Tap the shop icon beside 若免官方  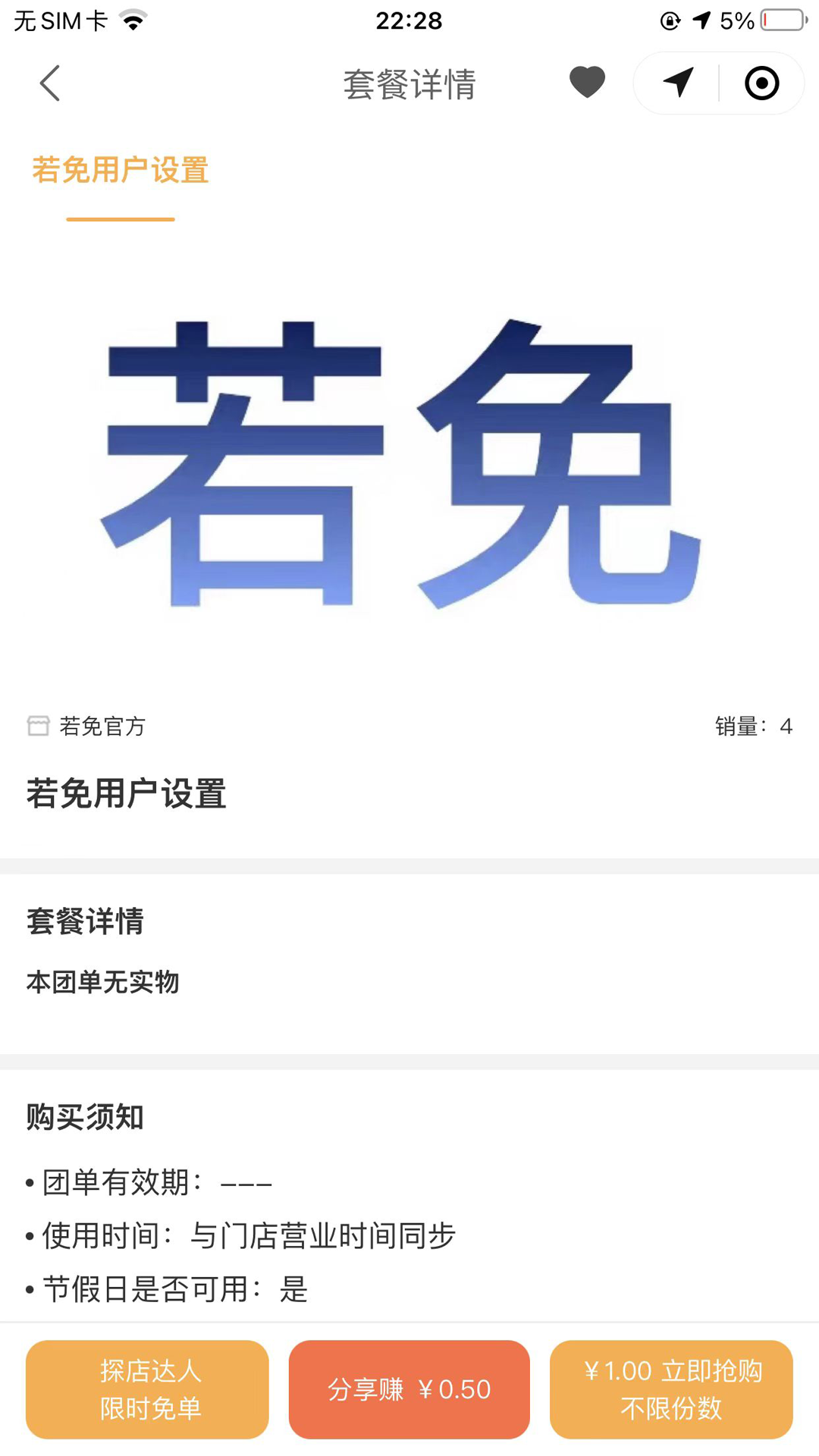click(x=38, y=726)
